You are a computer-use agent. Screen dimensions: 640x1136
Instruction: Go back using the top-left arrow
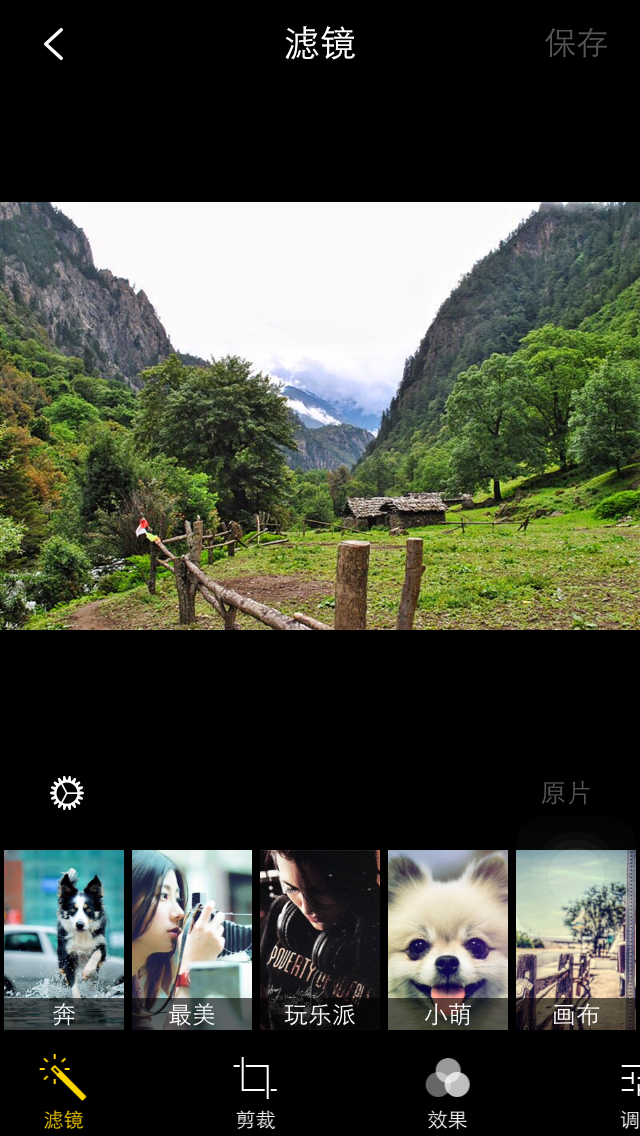54,44
